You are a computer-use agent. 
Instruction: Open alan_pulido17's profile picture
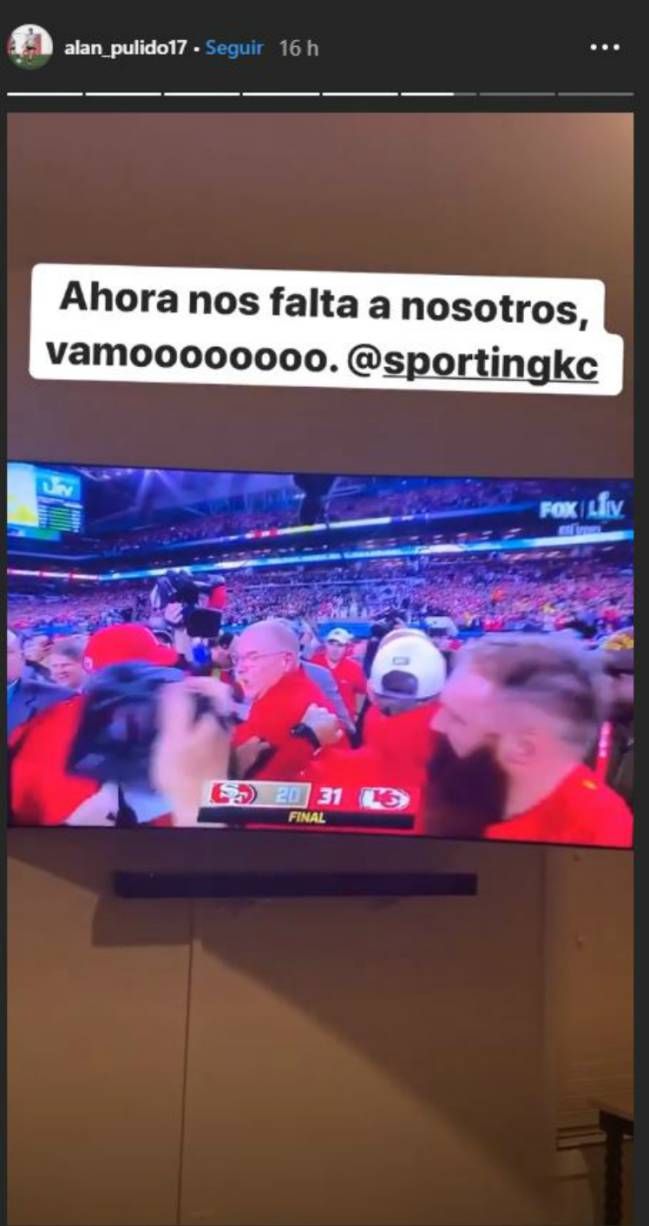[x=29, y=47]
